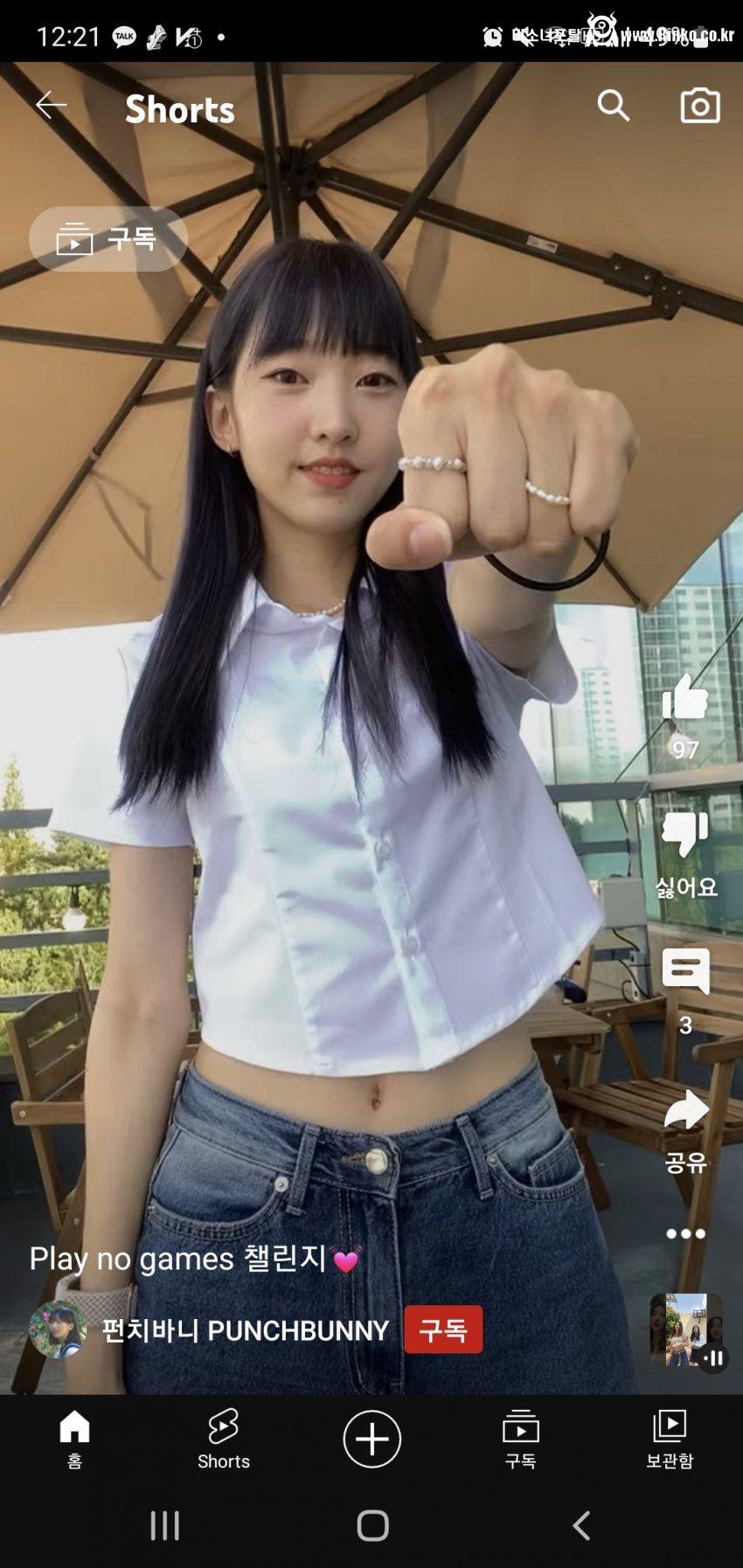This screenshot has height=1568, width=743.
Task: Open the 펀치바니 PUNCHBUNNY channel avatar
Action: click(x=58, y=1330)
